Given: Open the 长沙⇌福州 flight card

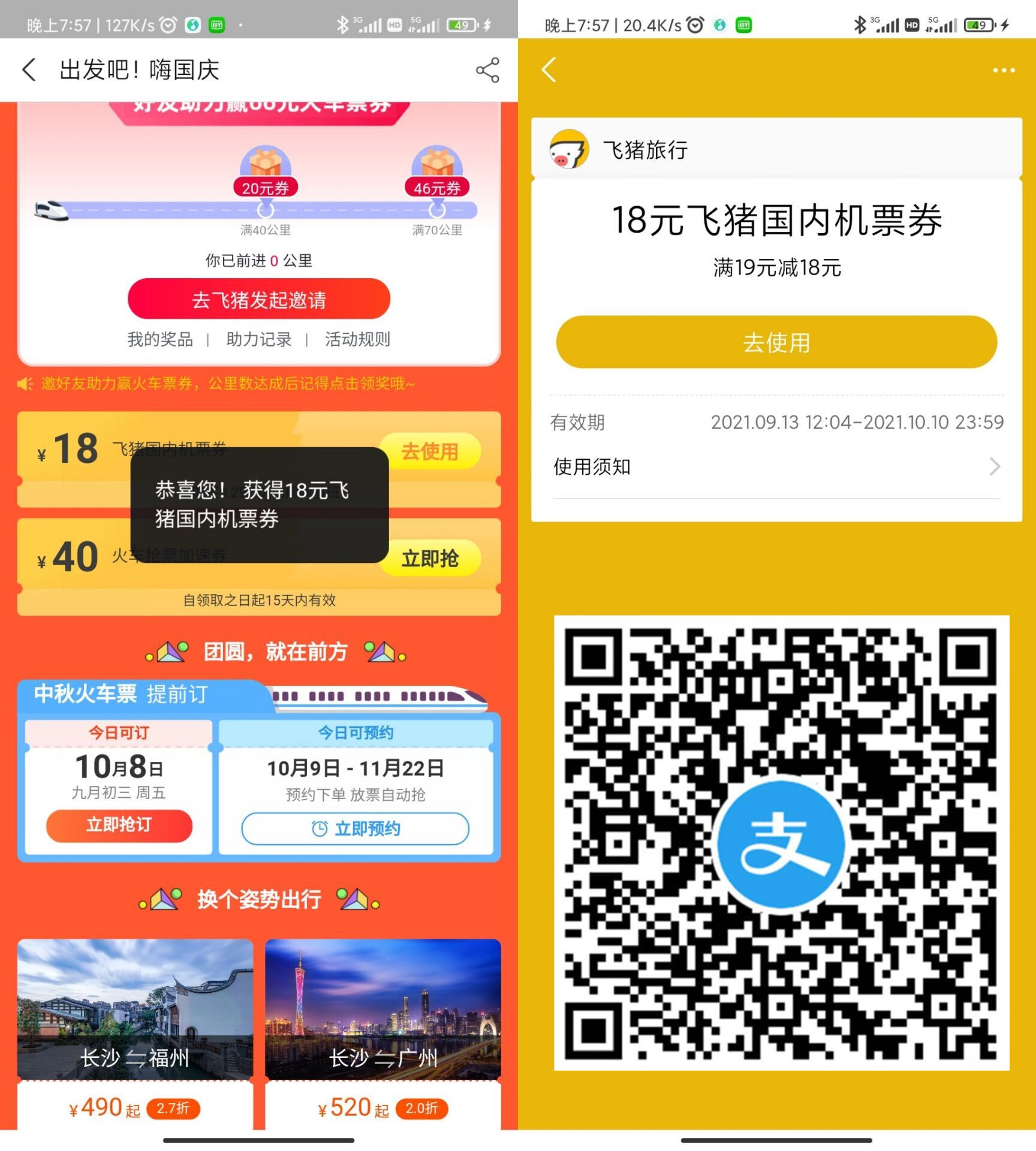Looking at the screenshot, I should pyautogui.click(x=135, y=1031).
